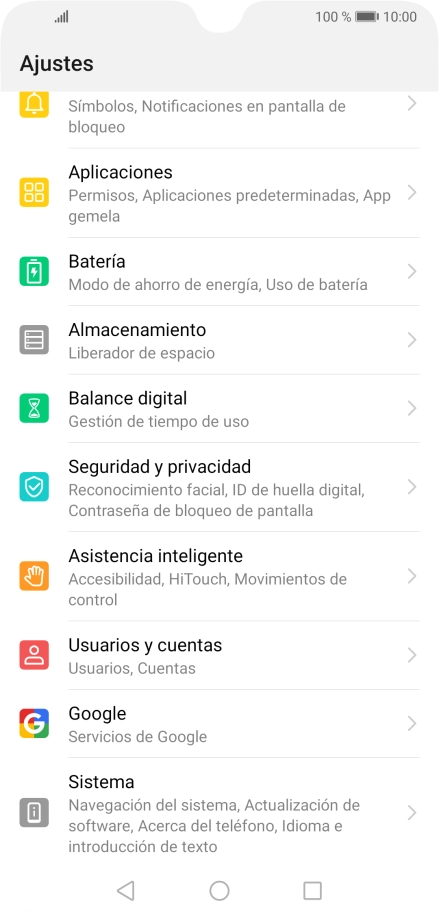Select Seguridad y privacidad
Image resolution: width=439 pixels, height=914 pixels.
coord(219,487)
